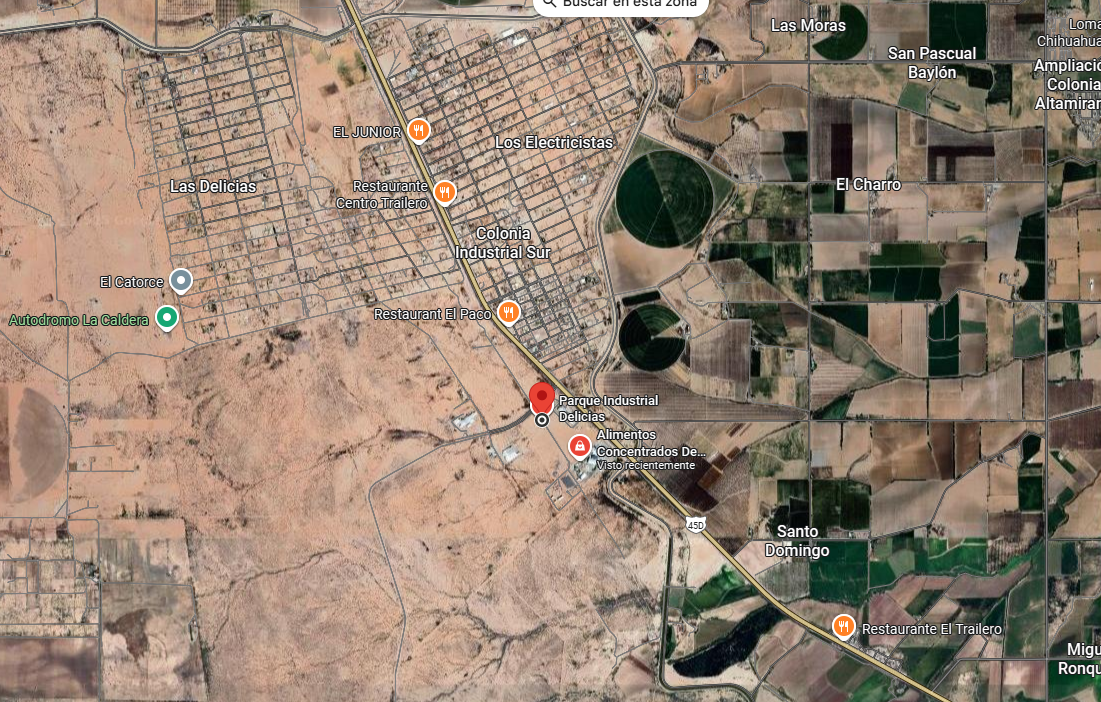Open the Autodromo La Caldera marker
The height and width of the screenshot is (702, 1101).
[x=166, y=318]
